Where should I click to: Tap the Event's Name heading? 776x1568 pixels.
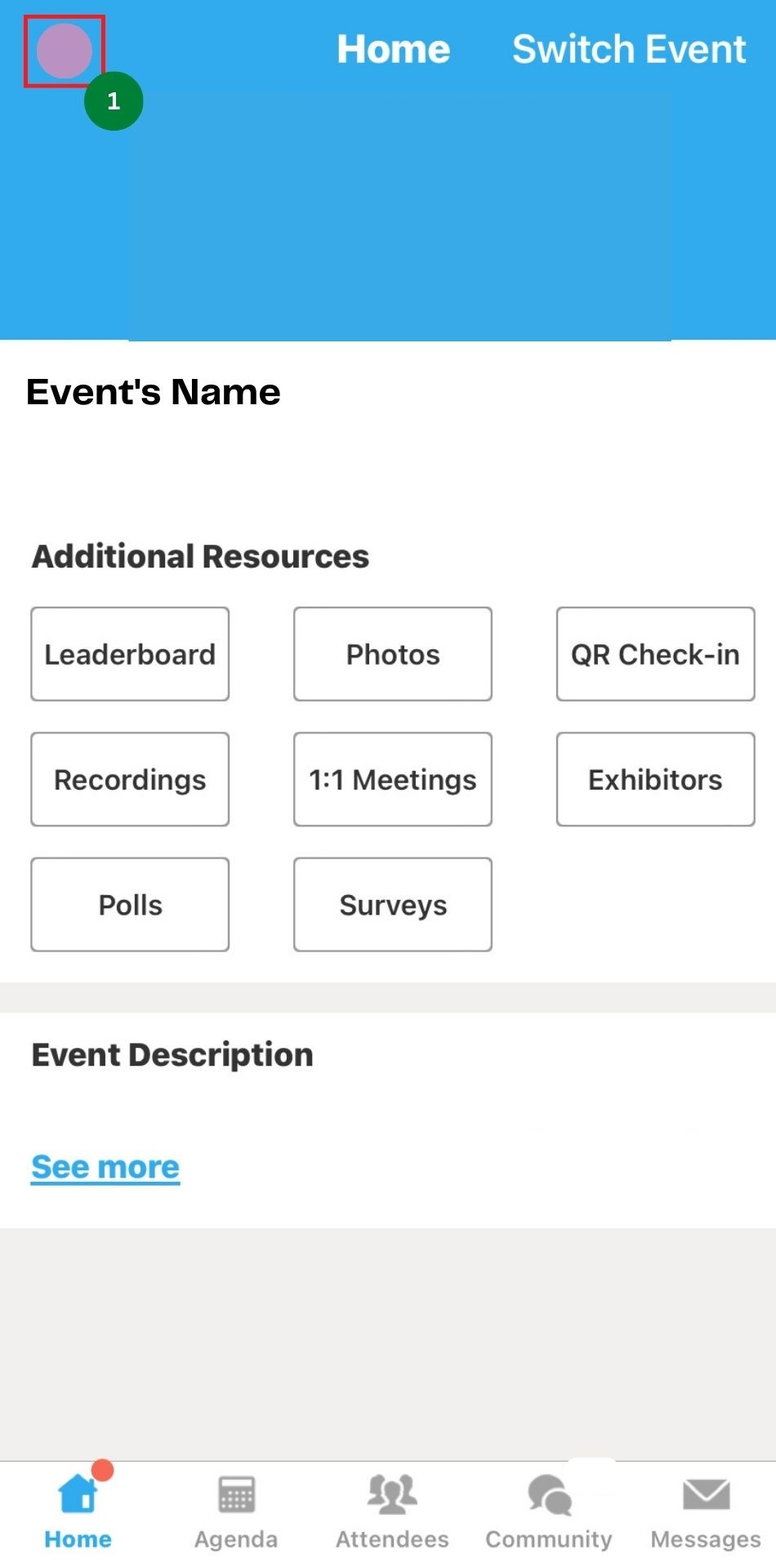click(x=154, y=392)
